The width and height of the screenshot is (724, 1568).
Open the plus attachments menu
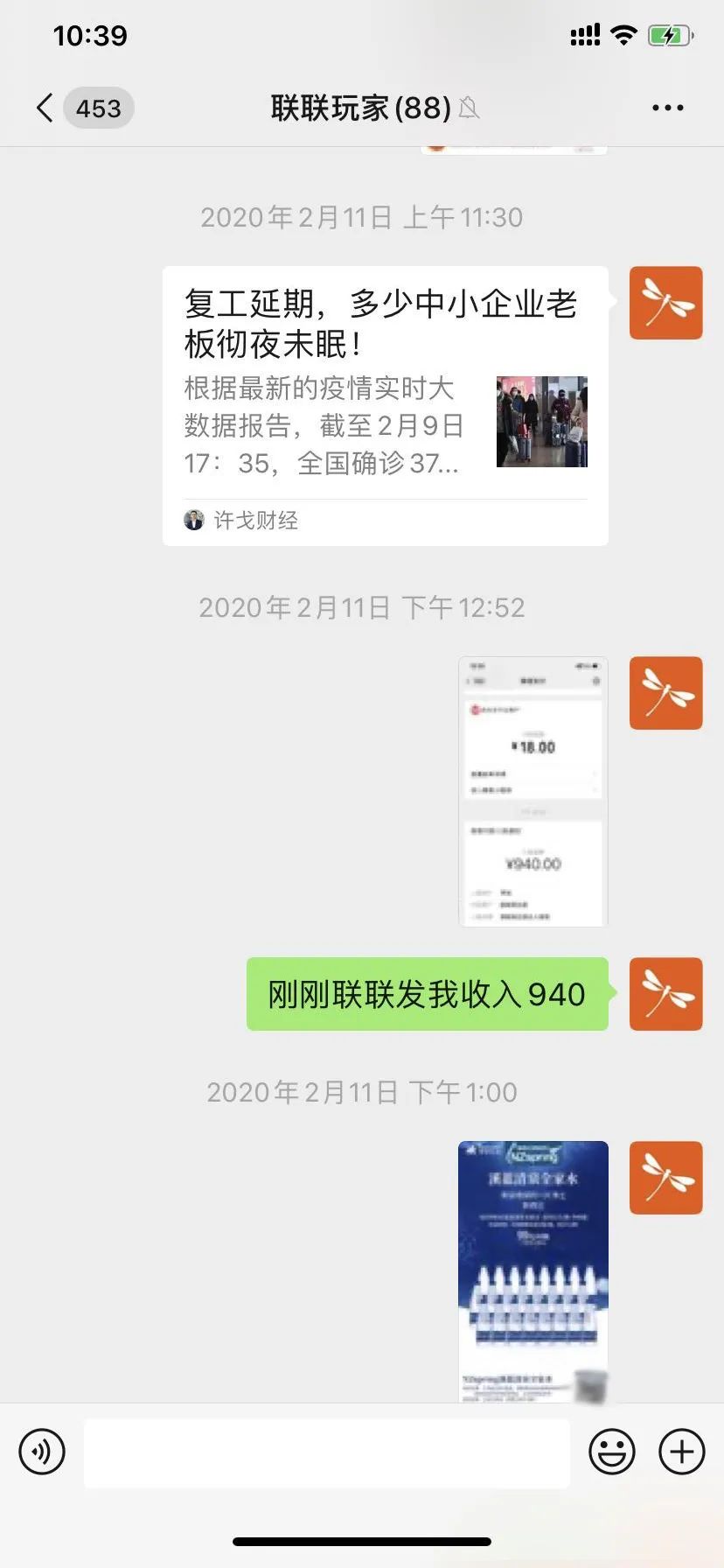point(681,1452)
